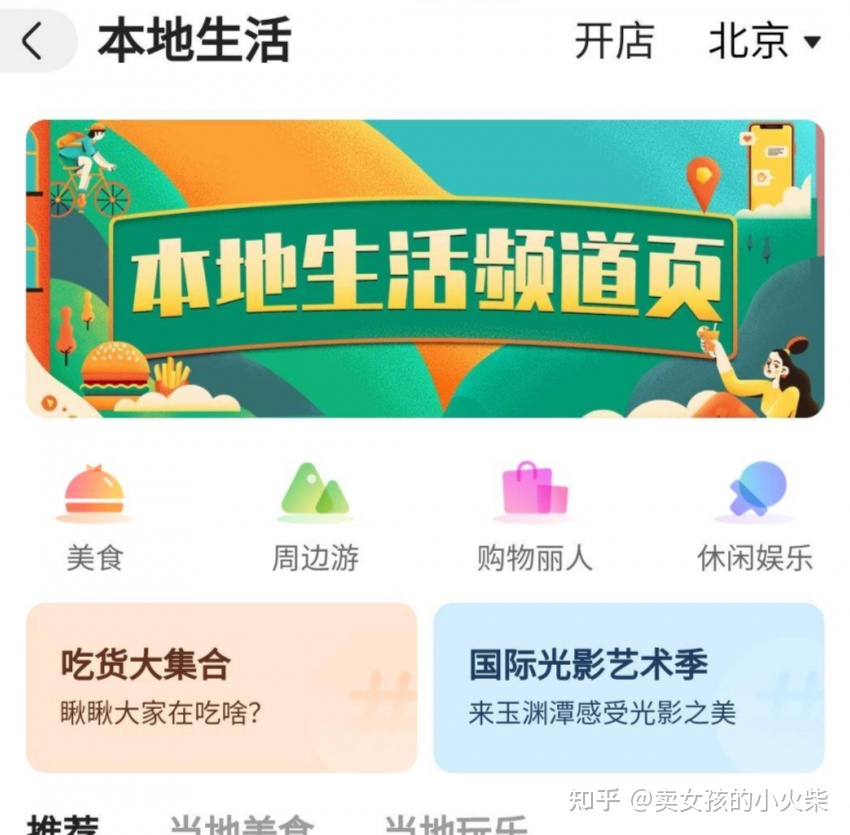Go back using the top-left arrow
The width and height of the screenshot is (850, 835).
click(34, 42)
